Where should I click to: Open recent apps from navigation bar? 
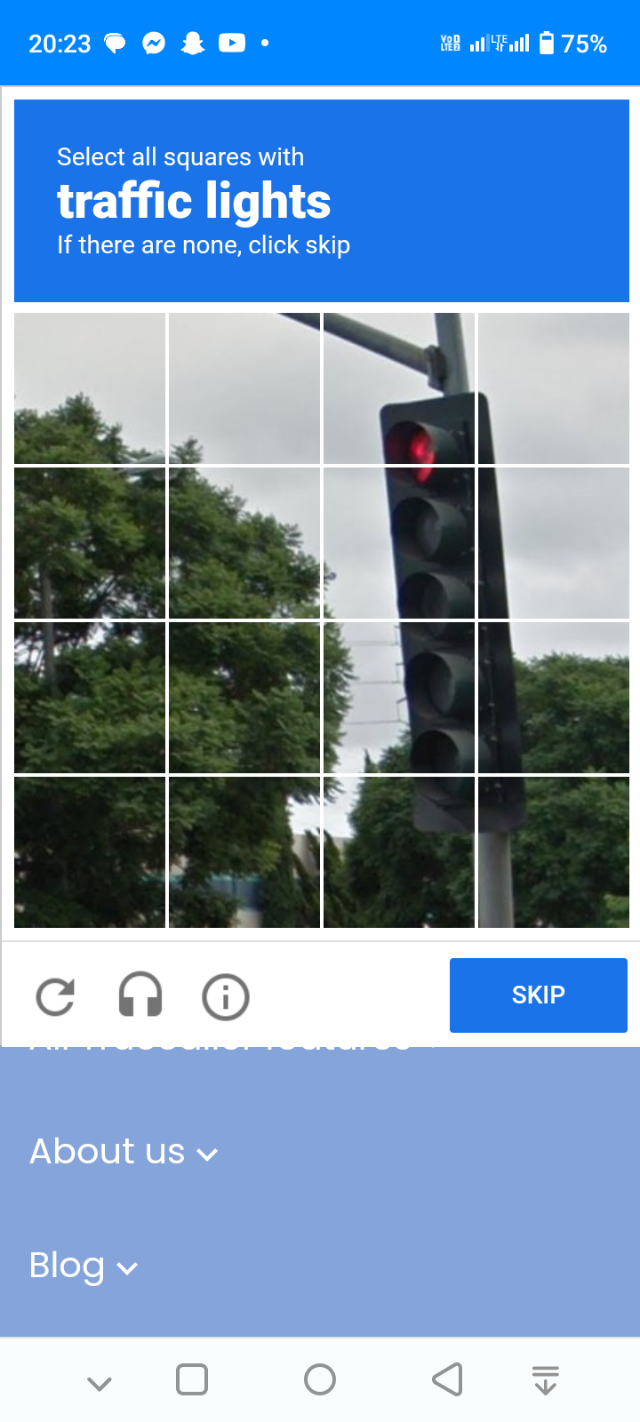point(192,1380)
